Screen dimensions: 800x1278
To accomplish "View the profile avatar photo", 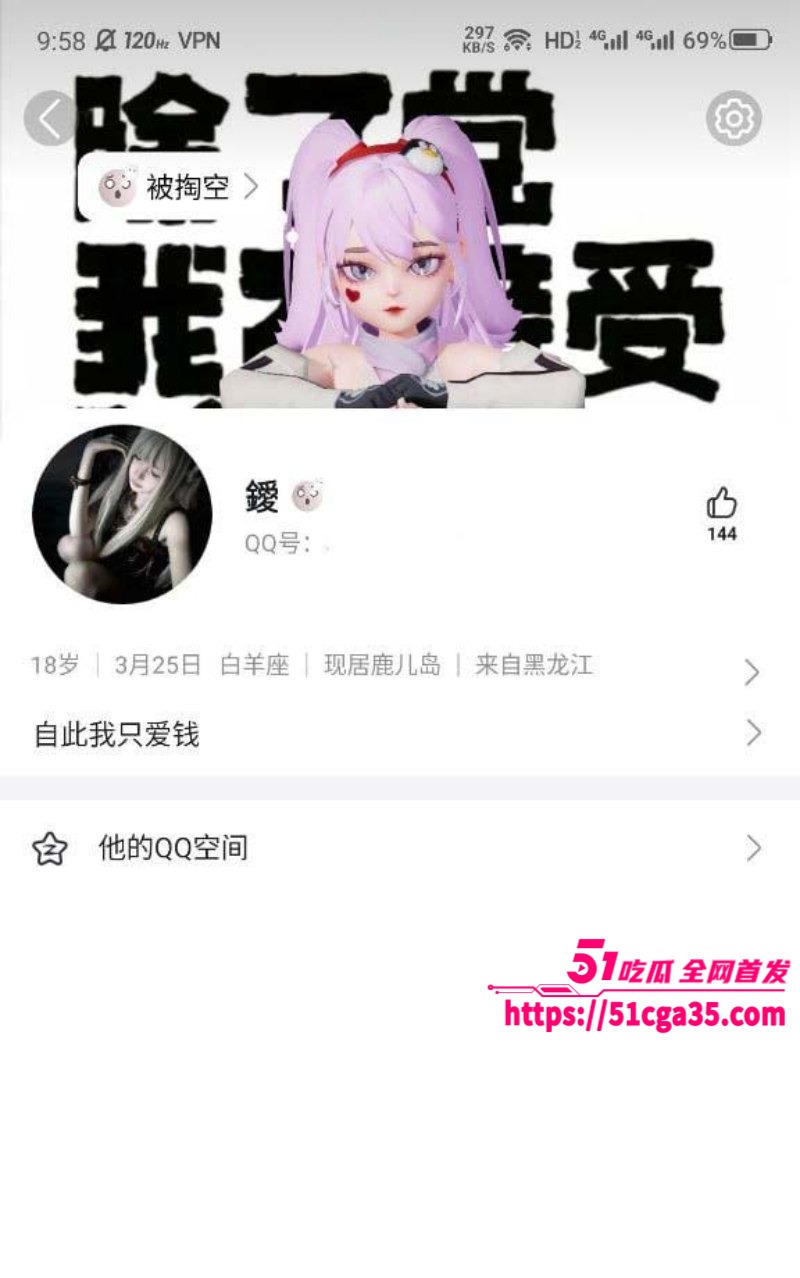I will [x=122, y=514].
